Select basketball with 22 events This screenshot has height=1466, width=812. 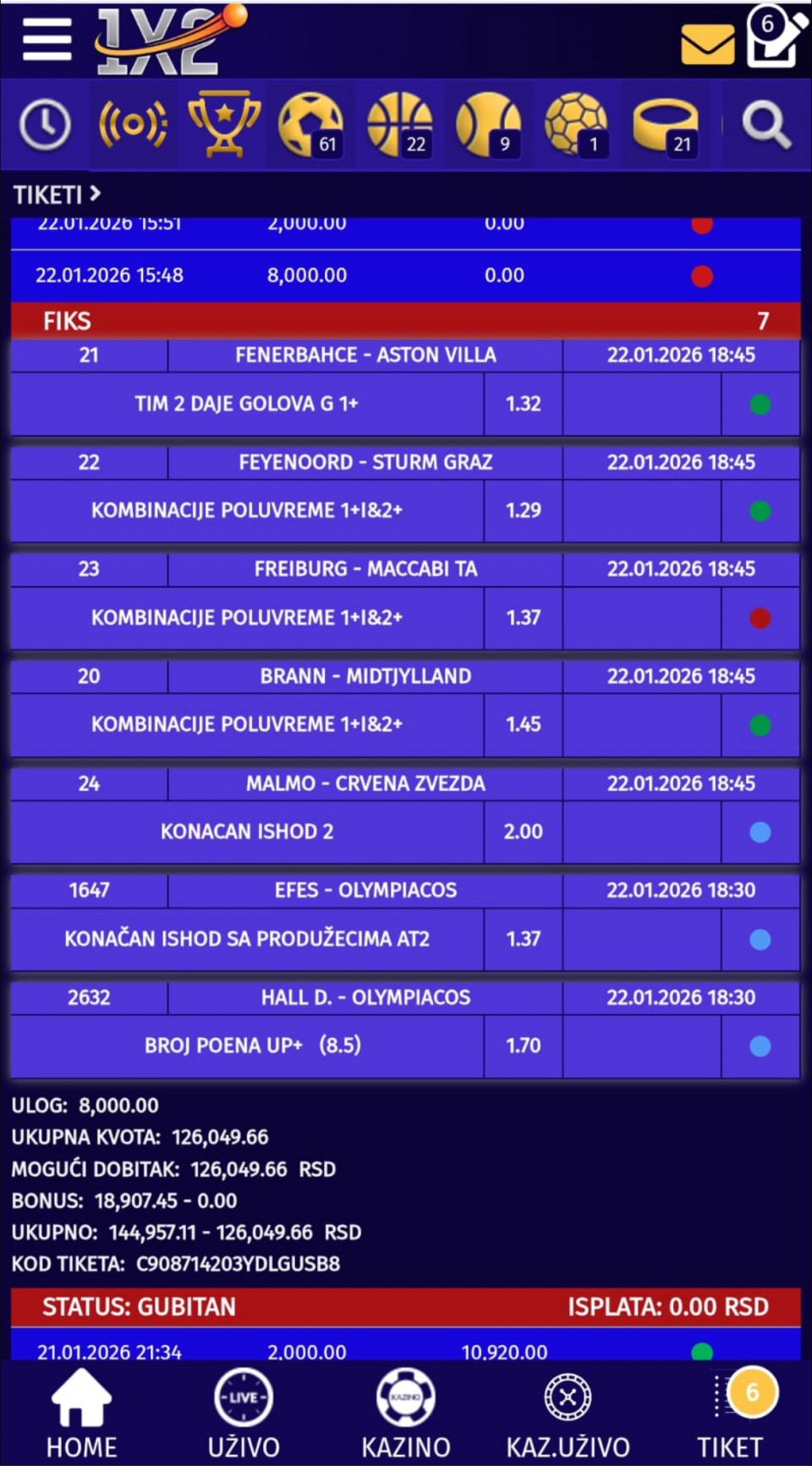coord(400,125)
